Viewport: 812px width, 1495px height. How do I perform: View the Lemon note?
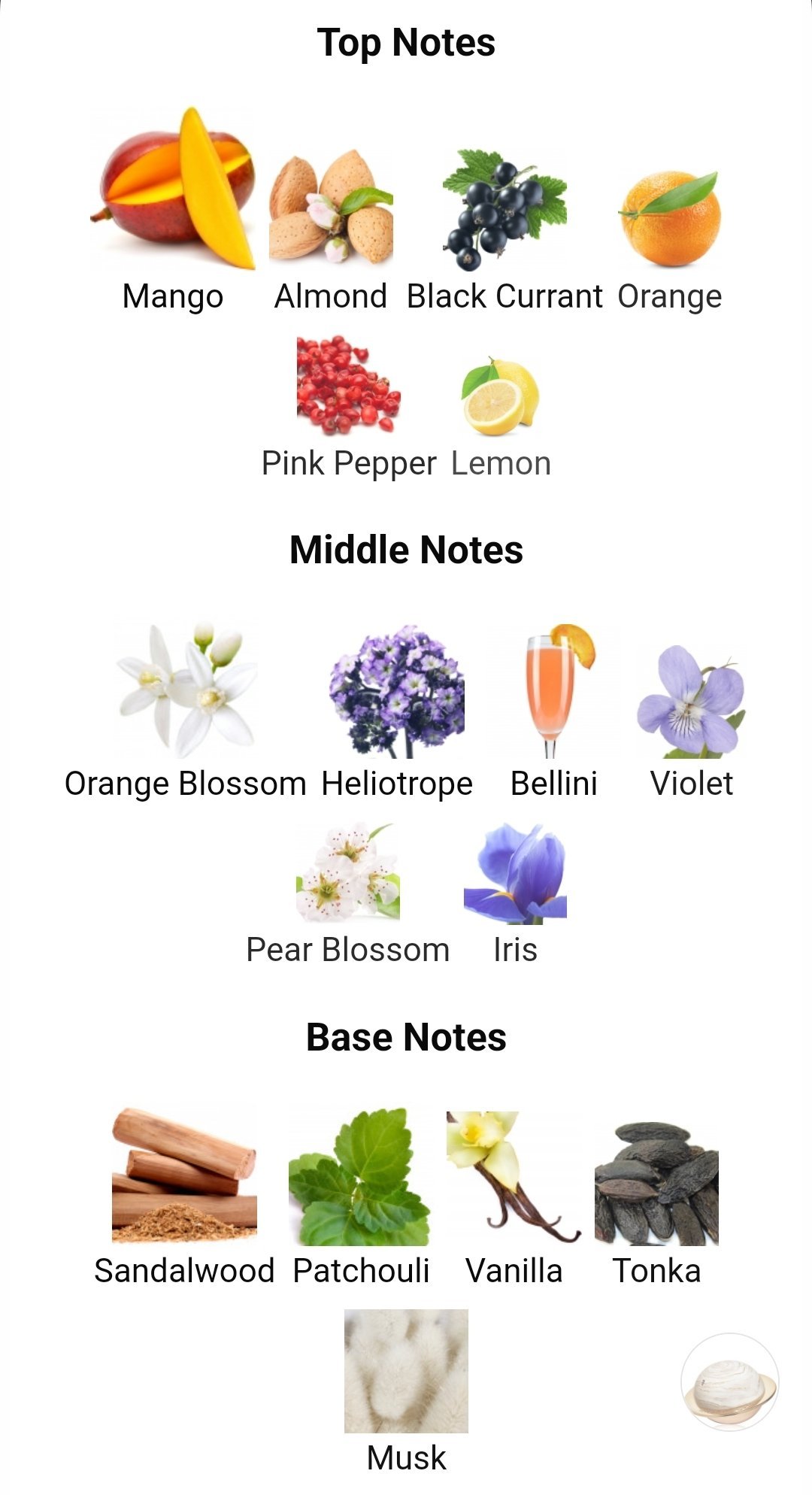[501, 396]
